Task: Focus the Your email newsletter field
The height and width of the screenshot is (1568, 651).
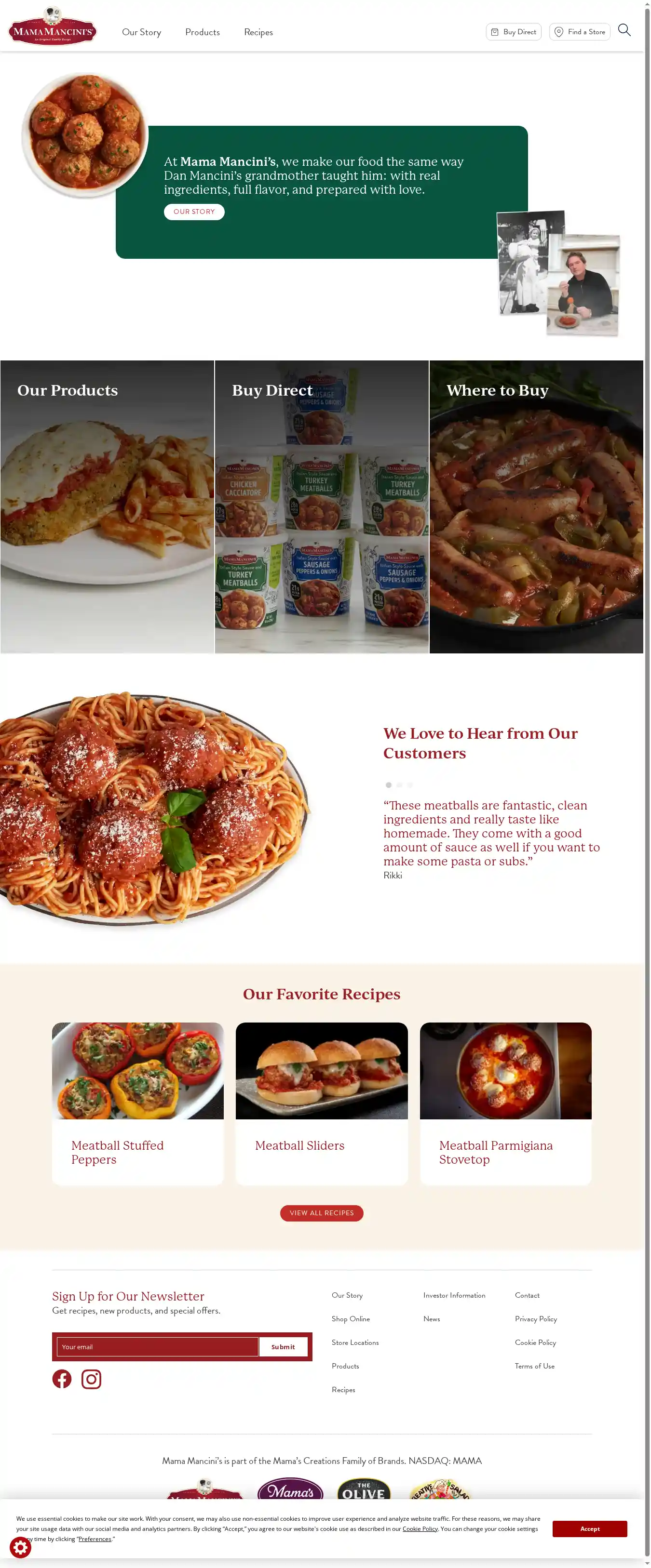Action: (157, 1347)
